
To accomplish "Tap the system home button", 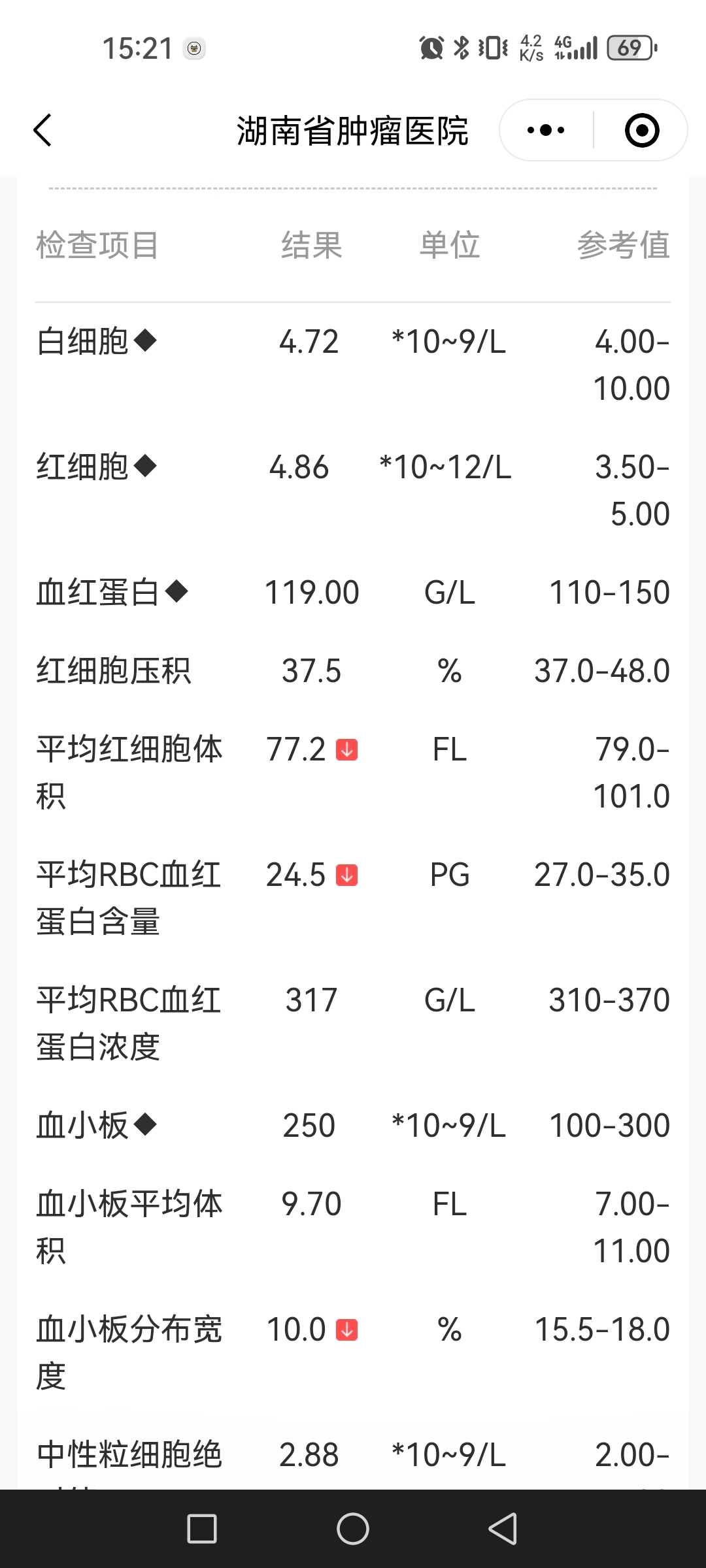I will (x=353, y=1529).
